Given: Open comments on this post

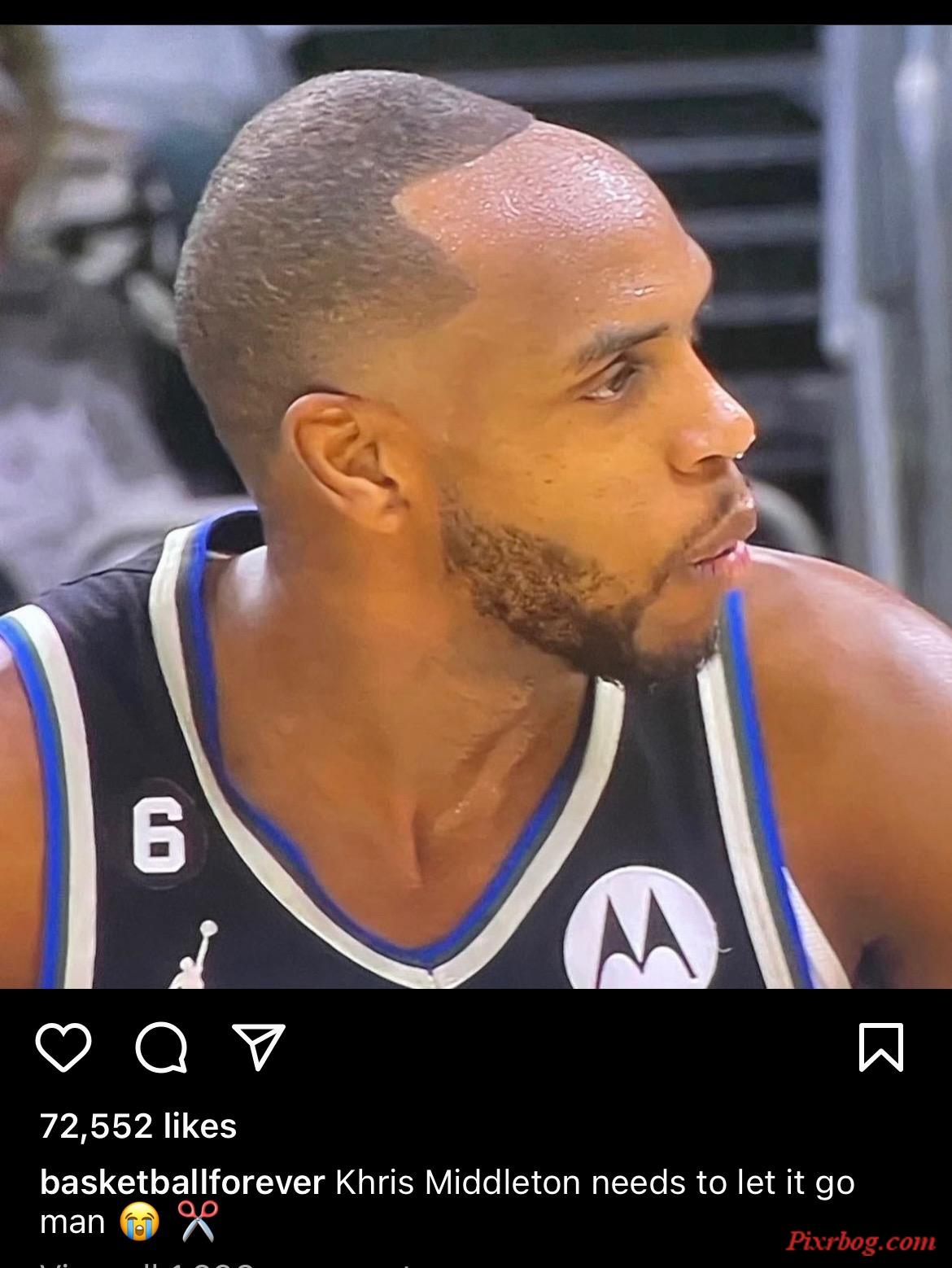Looking at the screenshot, I should point(161,1047).
